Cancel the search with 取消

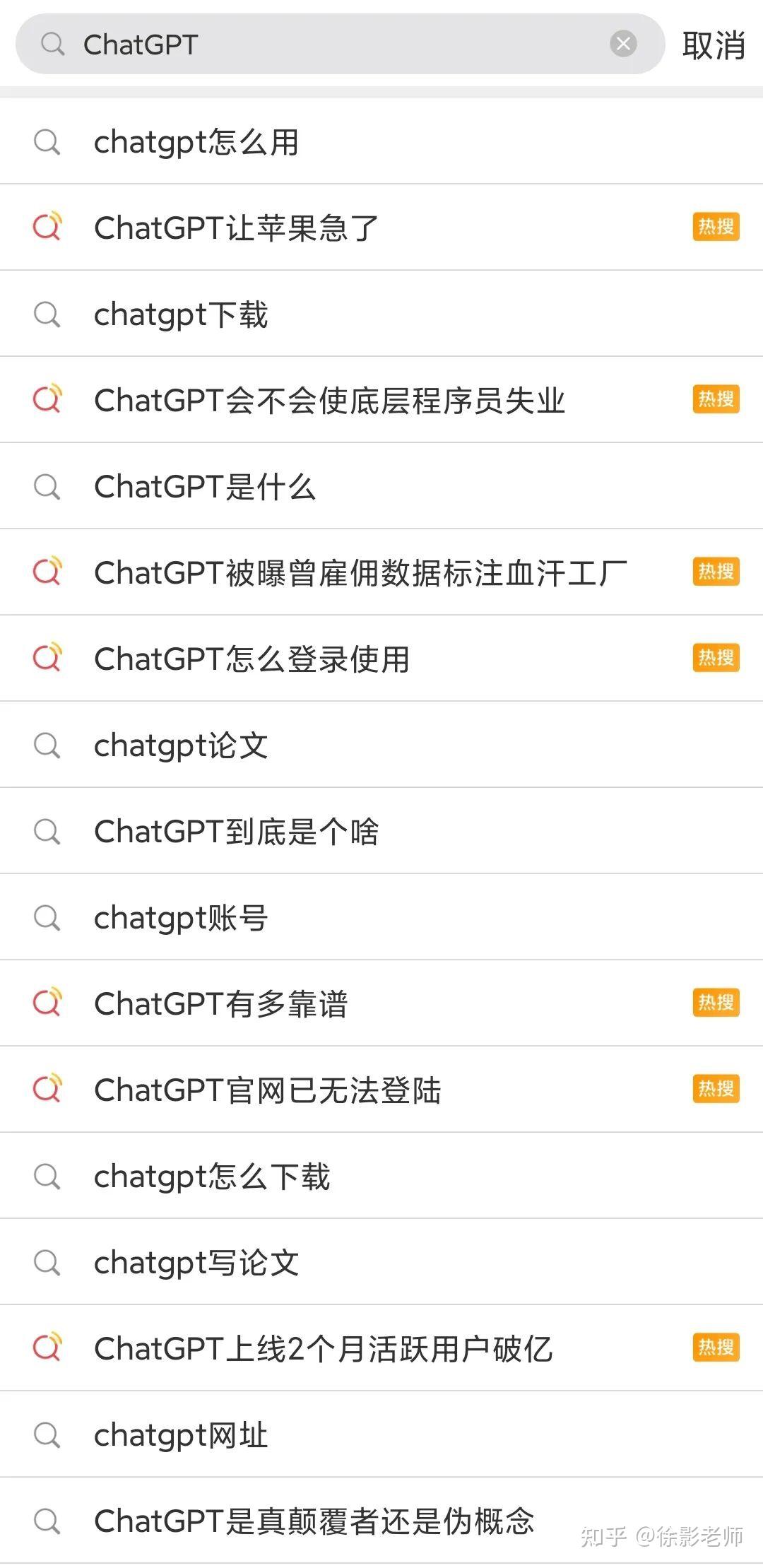(x=713, y=46)
